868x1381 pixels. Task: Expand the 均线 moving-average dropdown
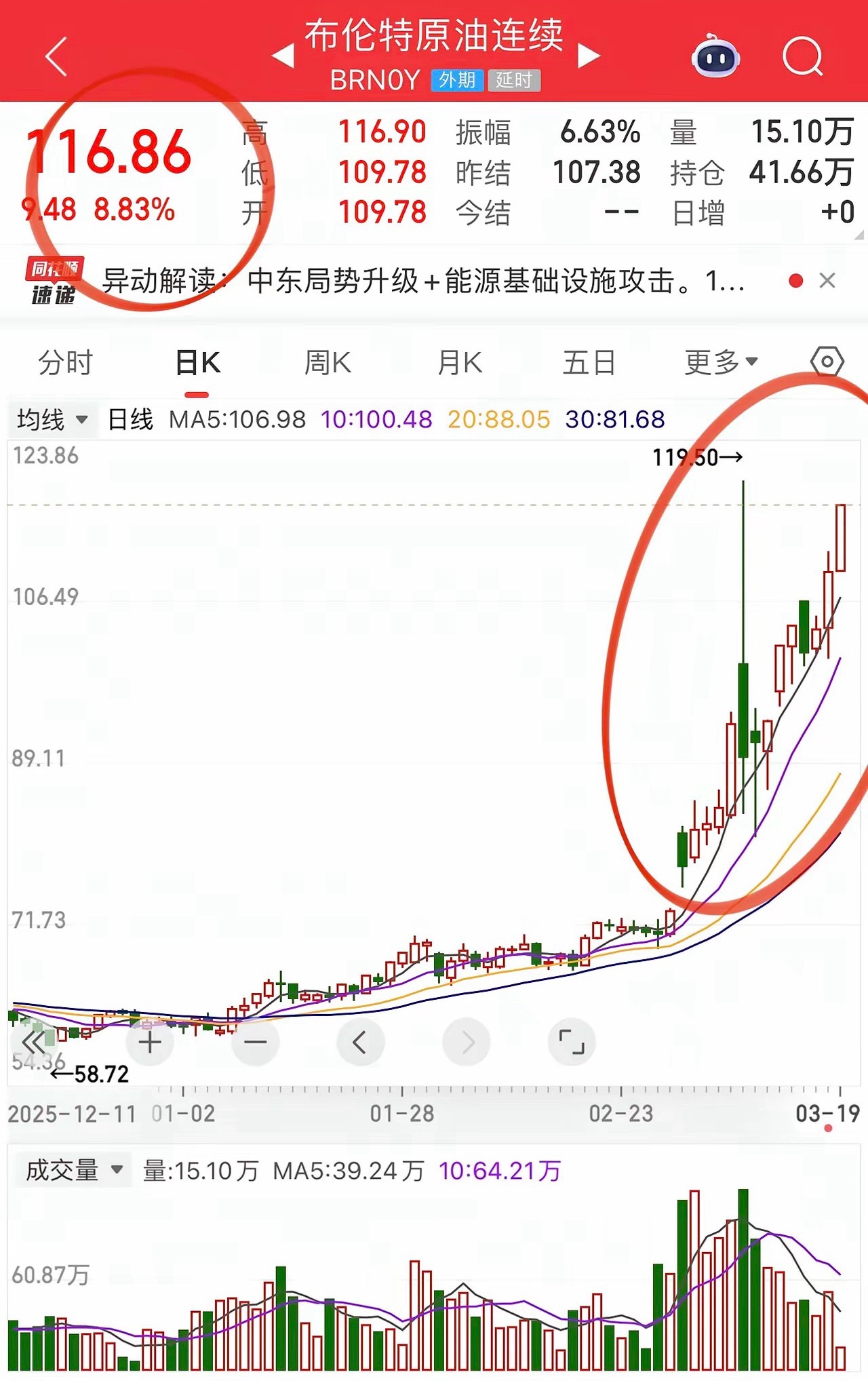(53, 420)
